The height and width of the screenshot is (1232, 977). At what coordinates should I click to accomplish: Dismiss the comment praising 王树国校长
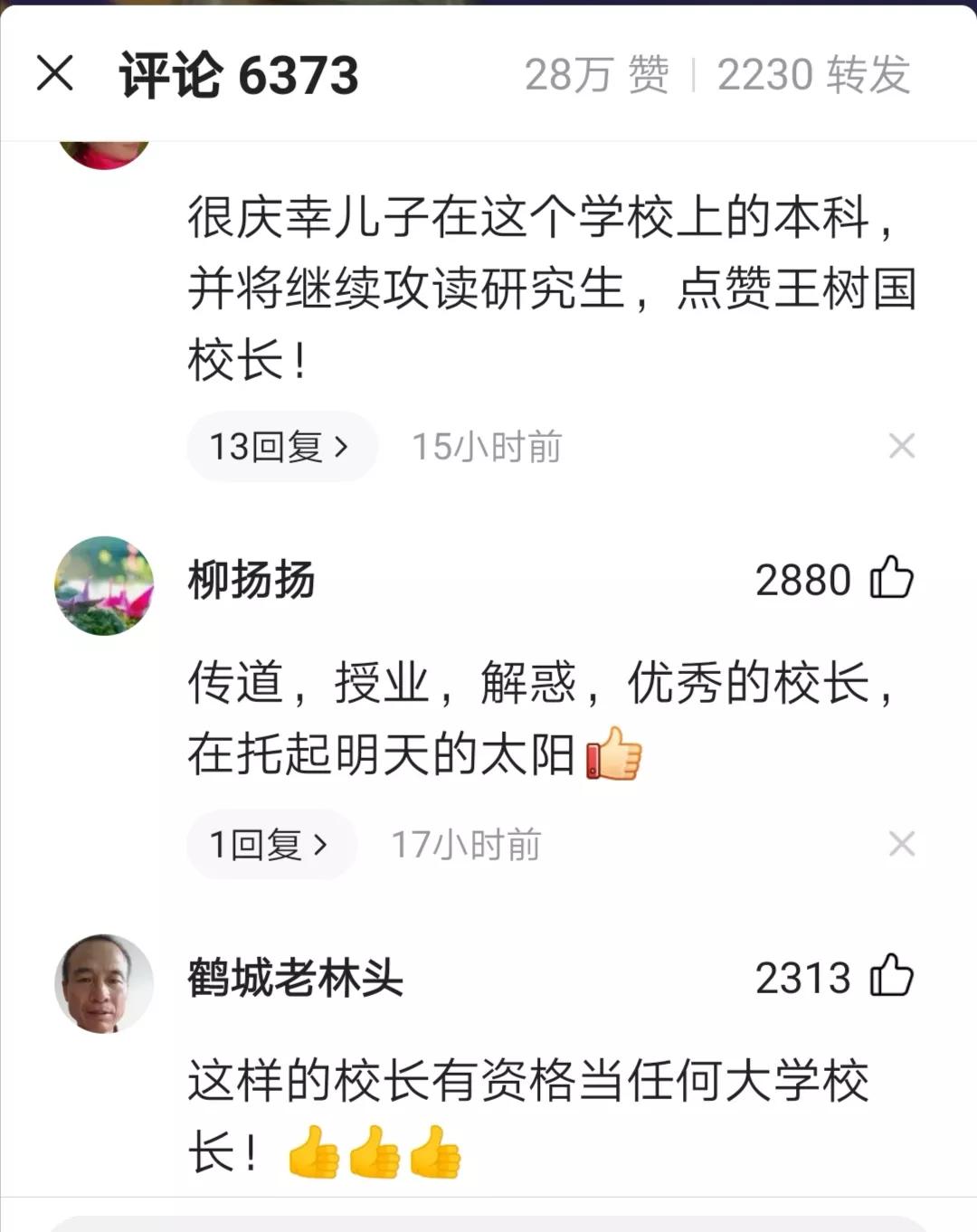(x=901, y=446)
